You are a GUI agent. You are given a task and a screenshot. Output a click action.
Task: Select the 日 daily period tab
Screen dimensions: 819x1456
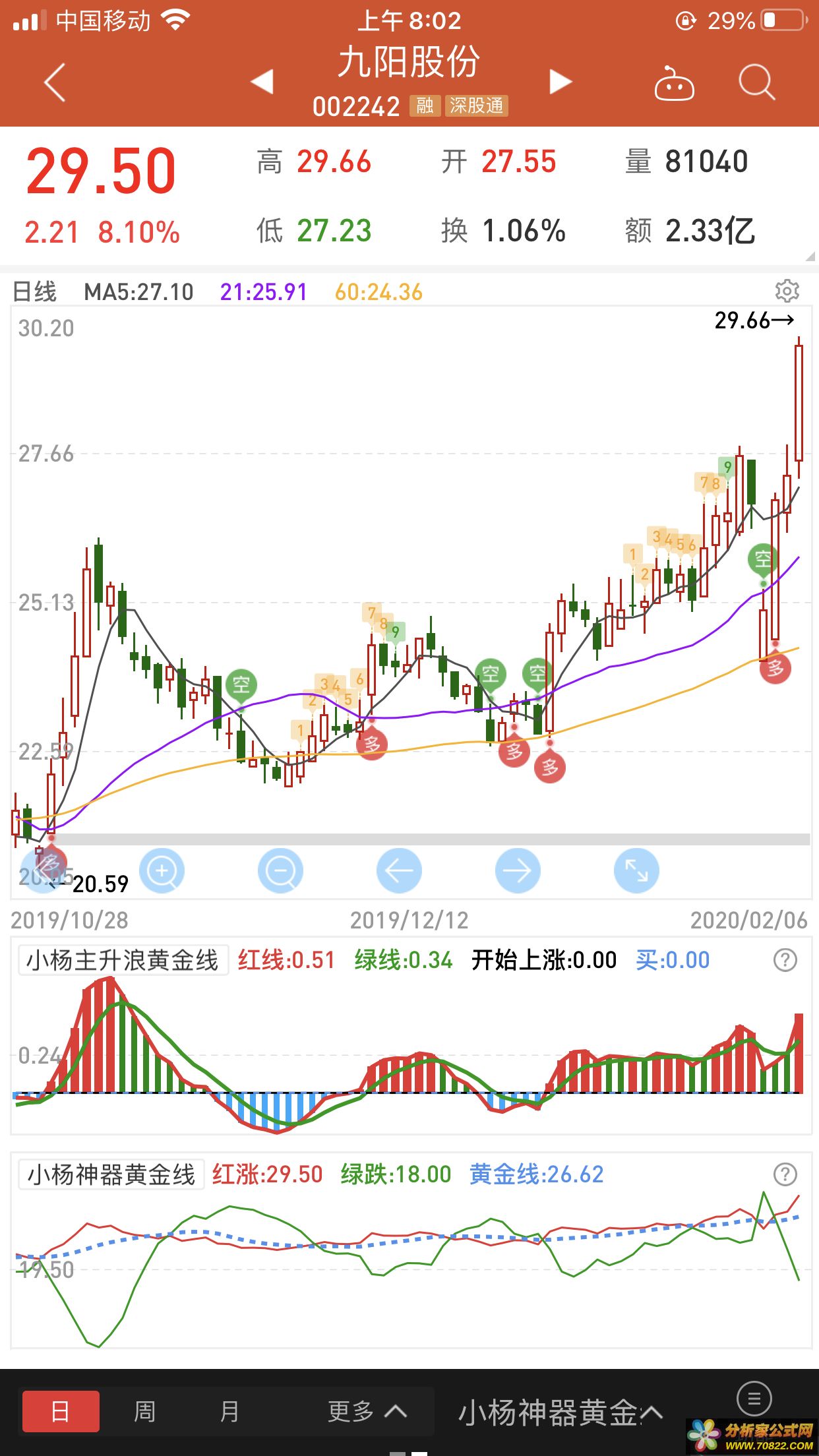(61, 1411)
